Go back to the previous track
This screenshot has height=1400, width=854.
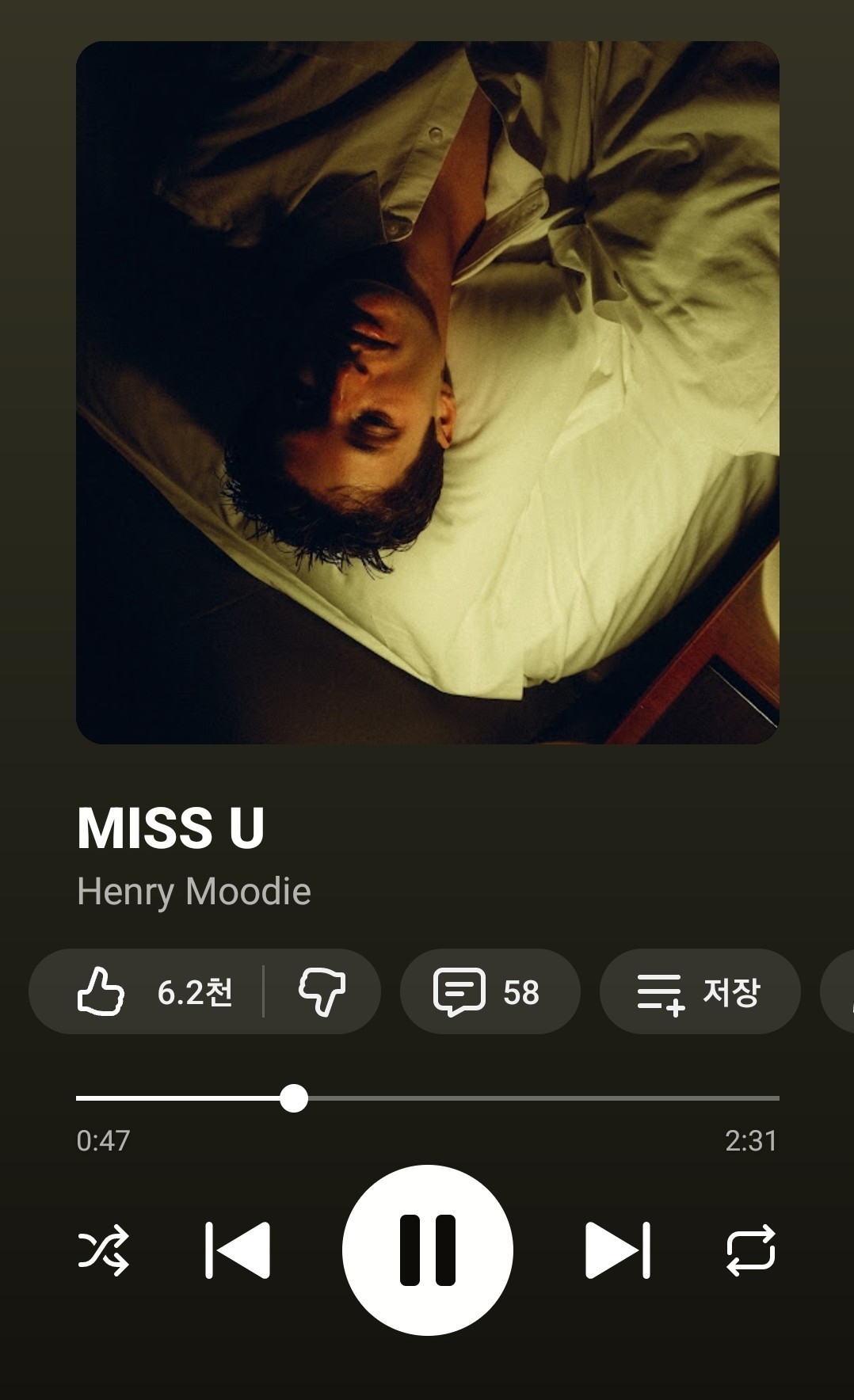tap(238, 1250)
